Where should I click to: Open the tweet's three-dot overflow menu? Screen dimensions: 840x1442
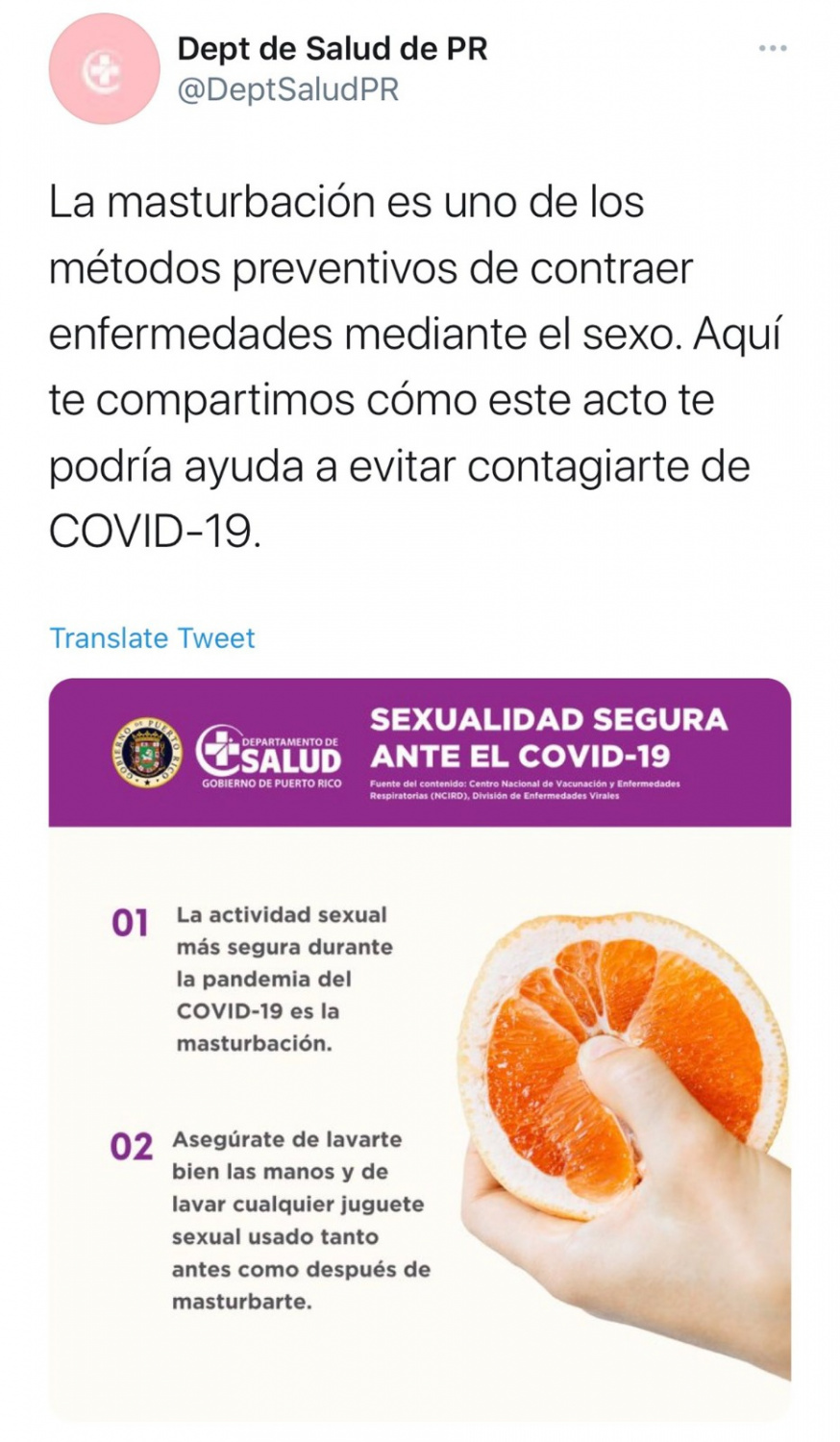[772, 48]
